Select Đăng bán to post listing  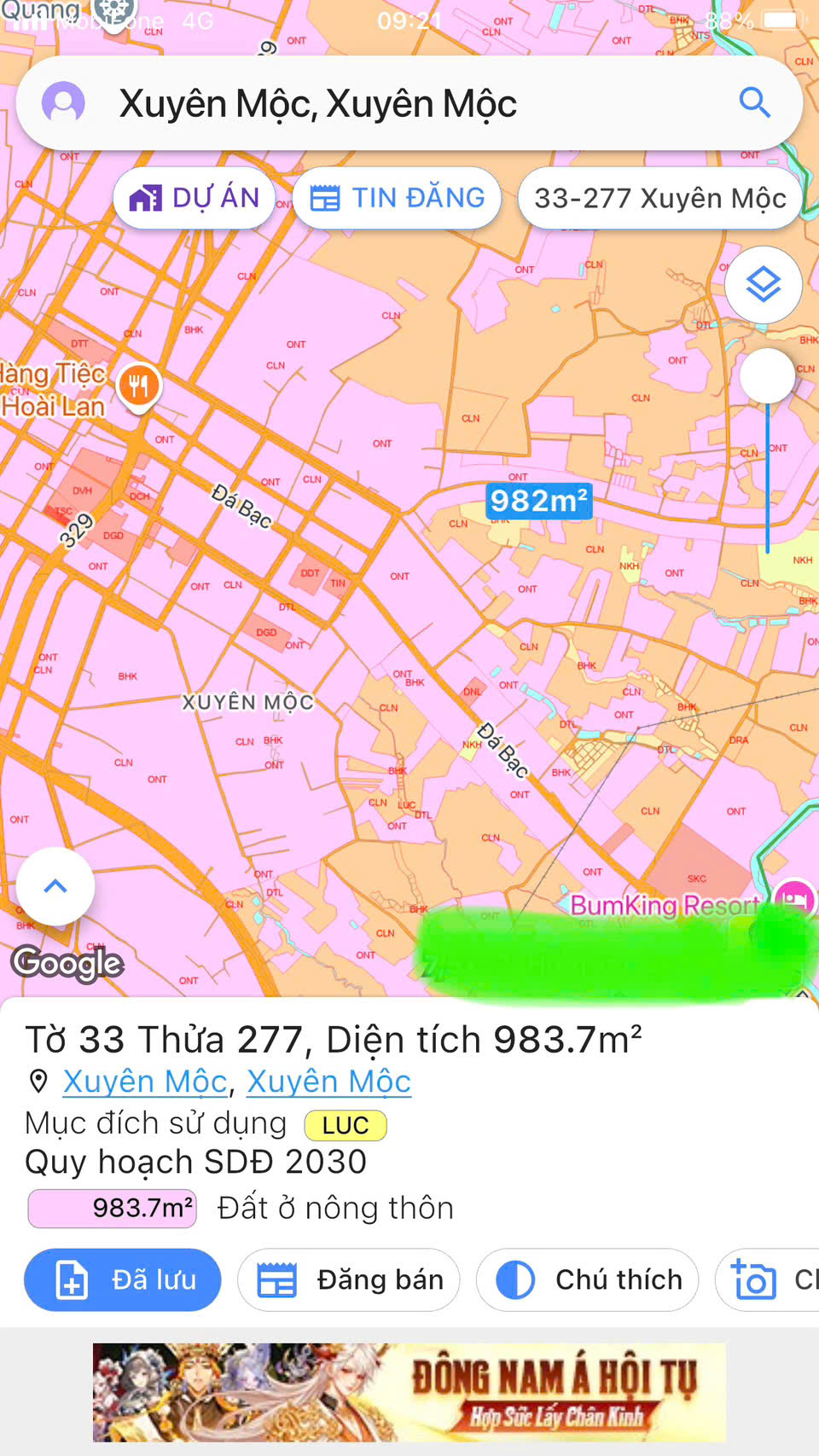(349, 1279)
